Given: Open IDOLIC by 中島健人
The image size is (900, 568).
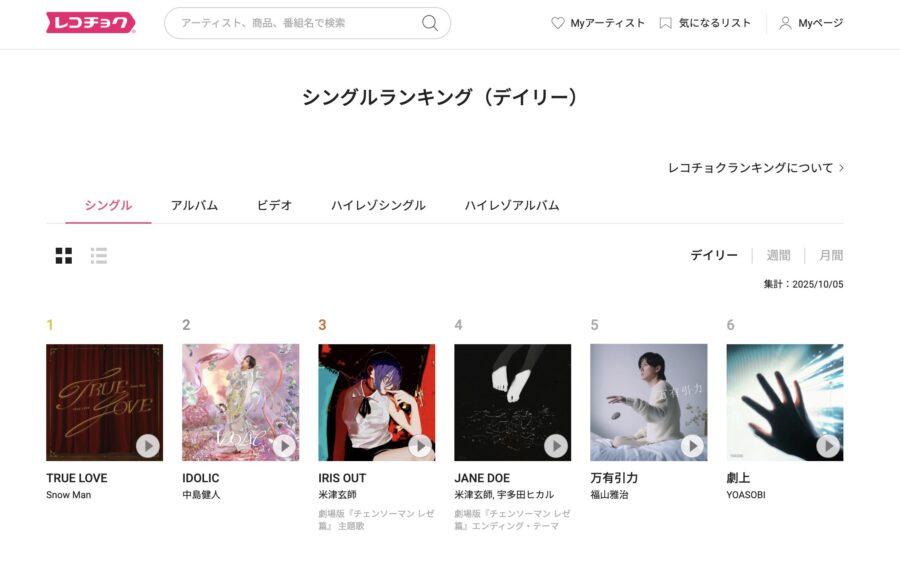Looking at the screenshot, I should coord(240,402).
